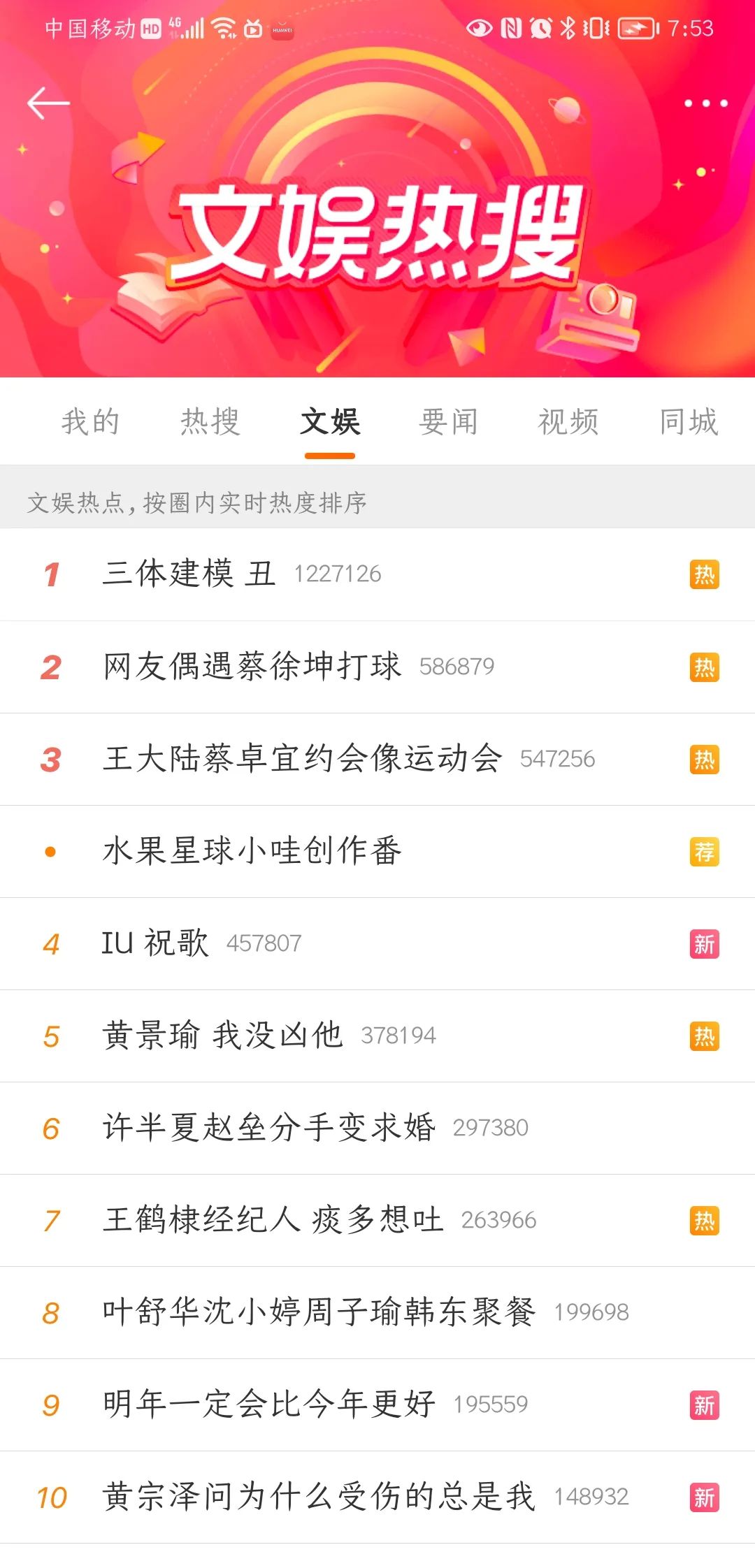Open the recommended topic 水果星球小哇创作番

pos(252,850)
